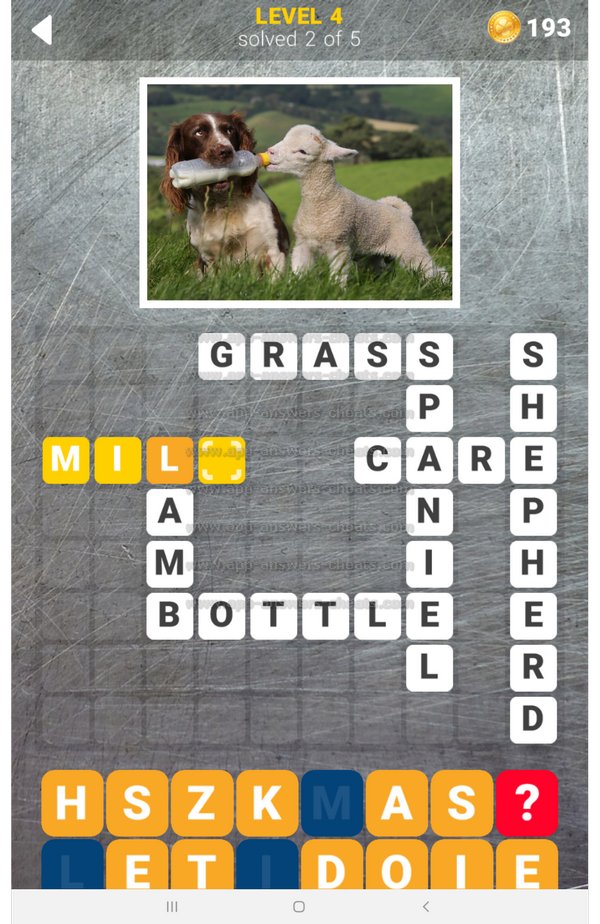Image resolution: width=600 pixels, height=924 pixels.
Task: Select the orange letter I tile
Action: 462,866
